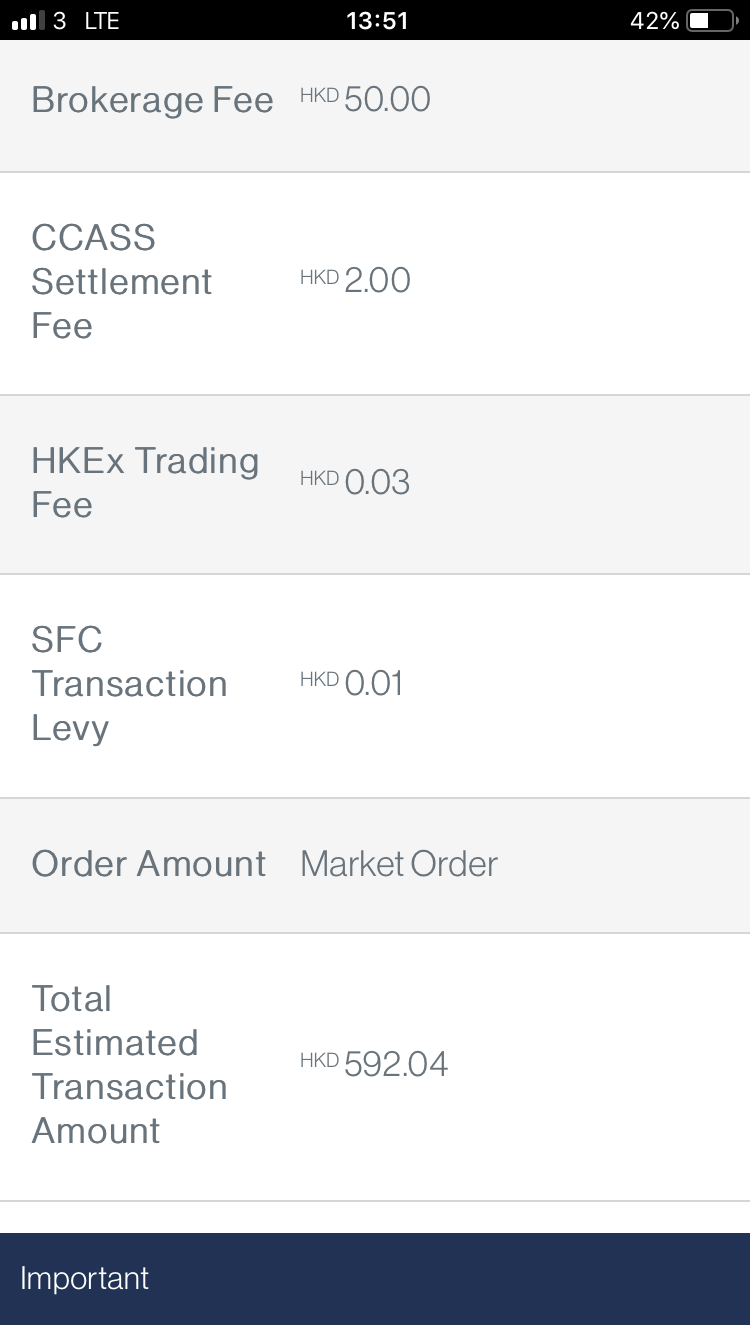Expand the Important section

375,1278
